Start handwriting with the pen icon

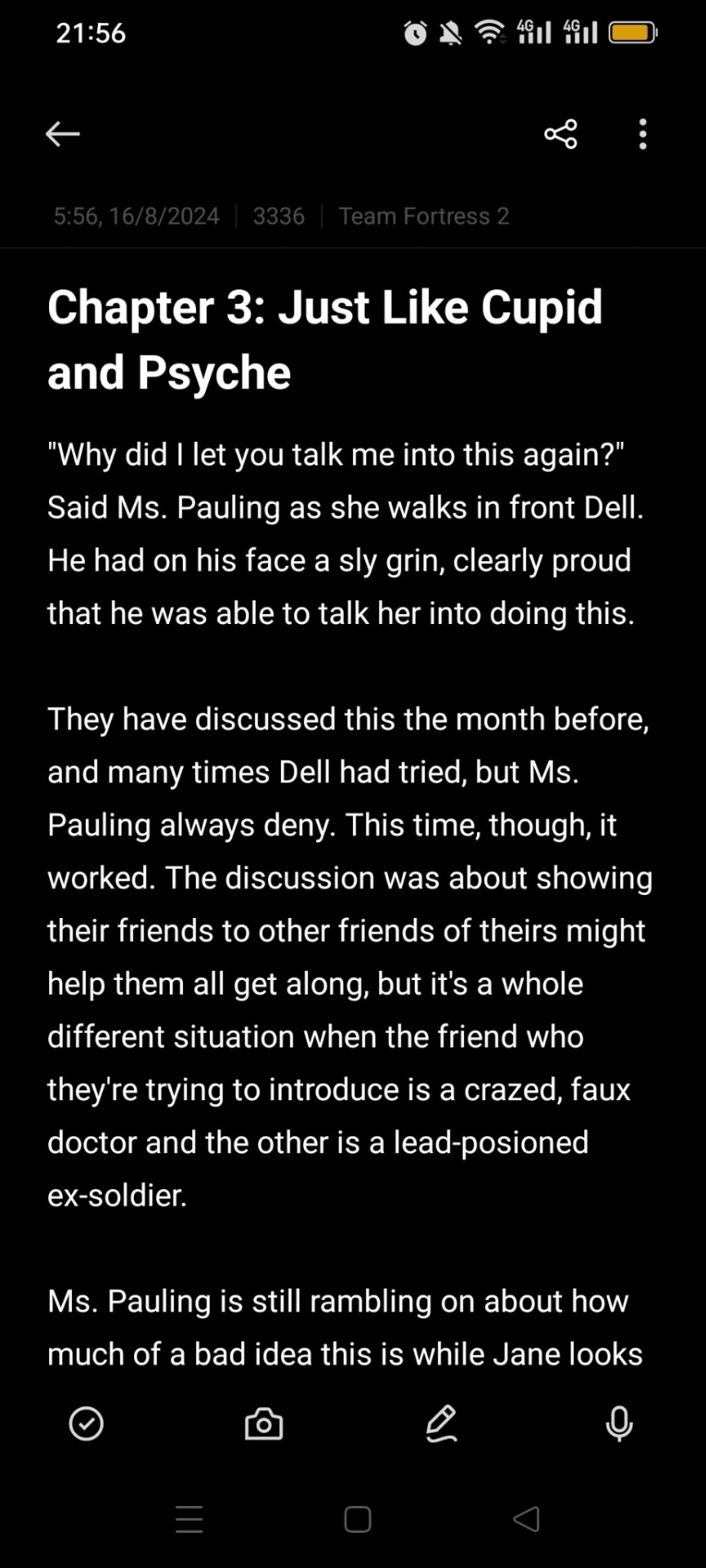441,1423
